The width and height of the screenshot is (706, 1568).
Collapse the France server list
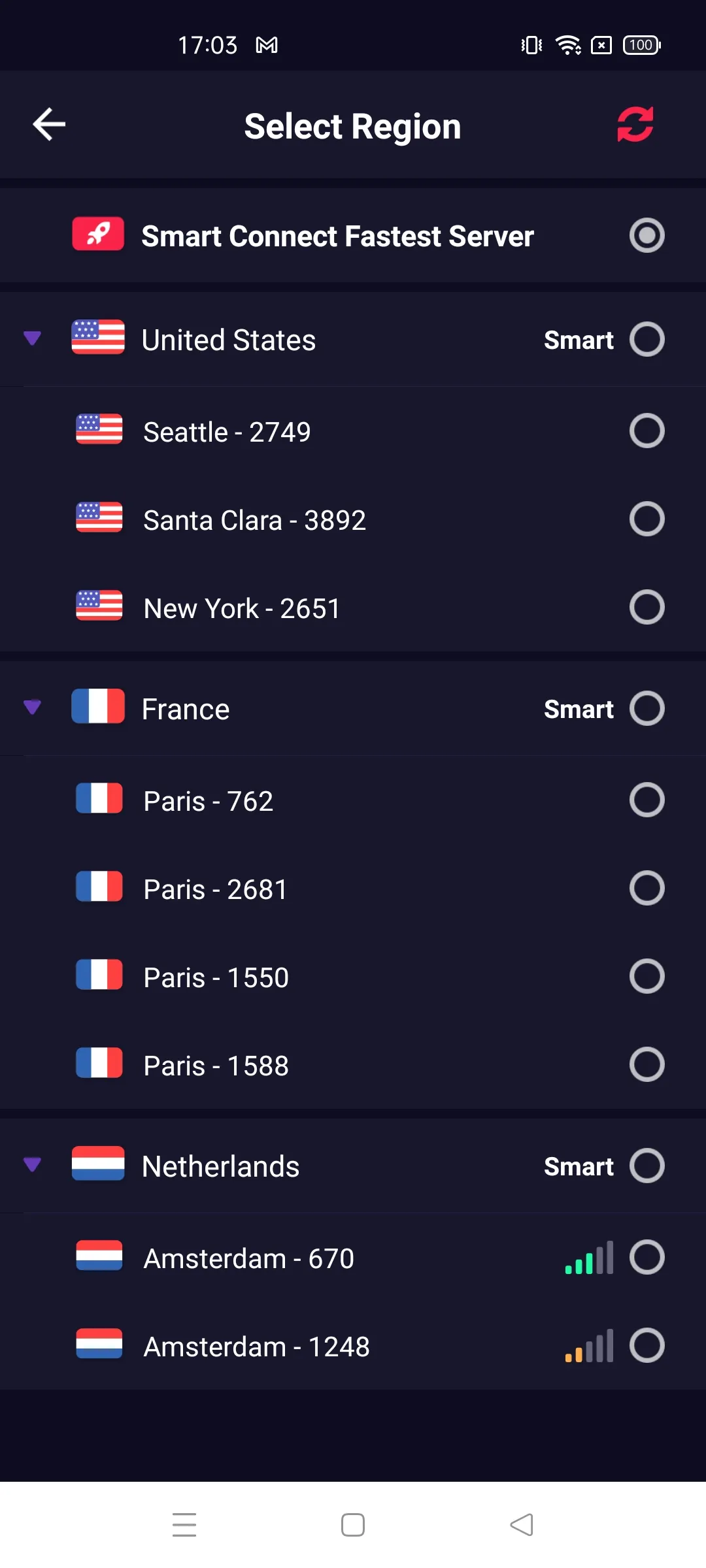point(32,708)
